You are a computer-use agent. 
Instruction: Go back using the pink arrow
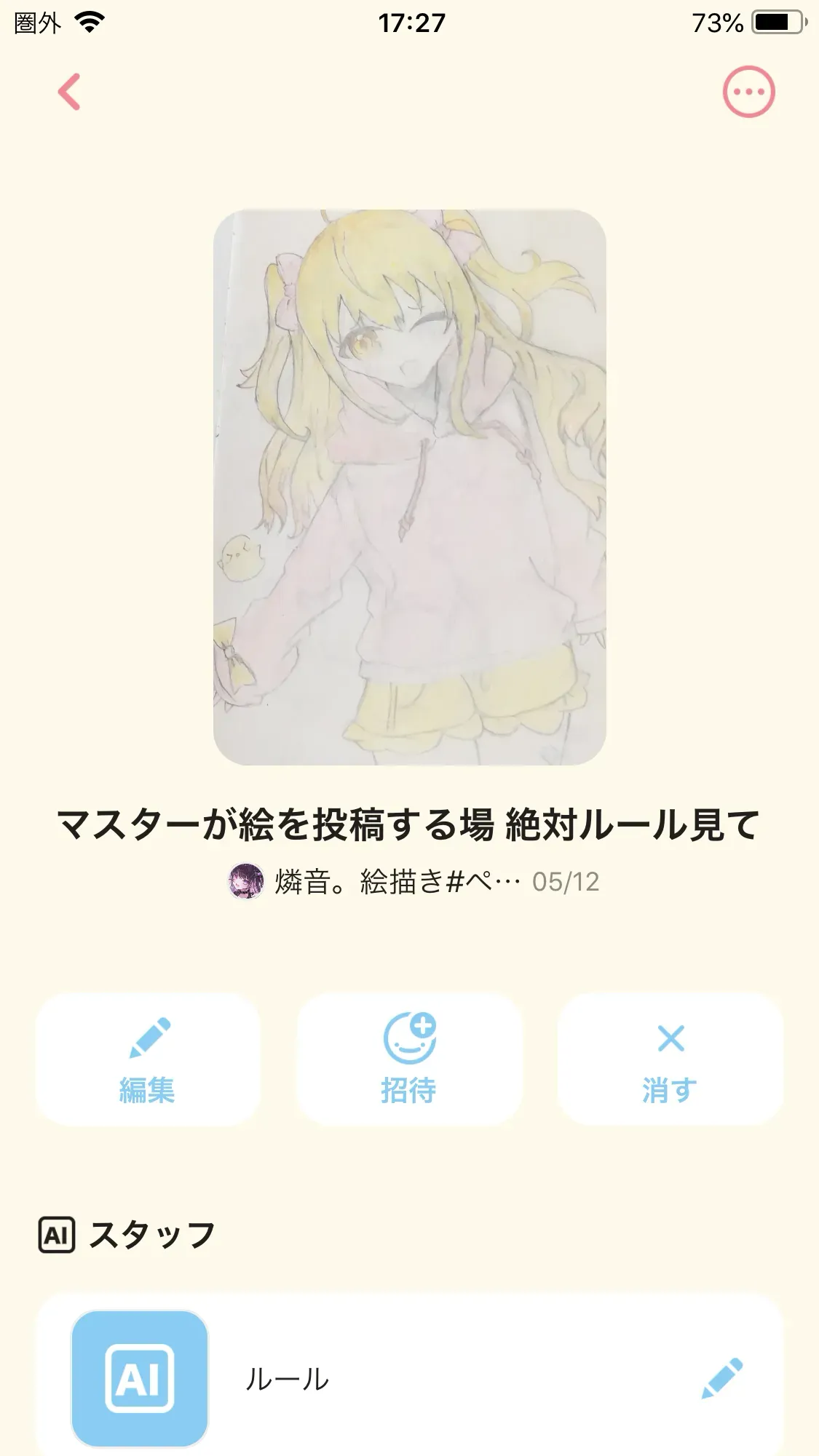pos(69,92)
